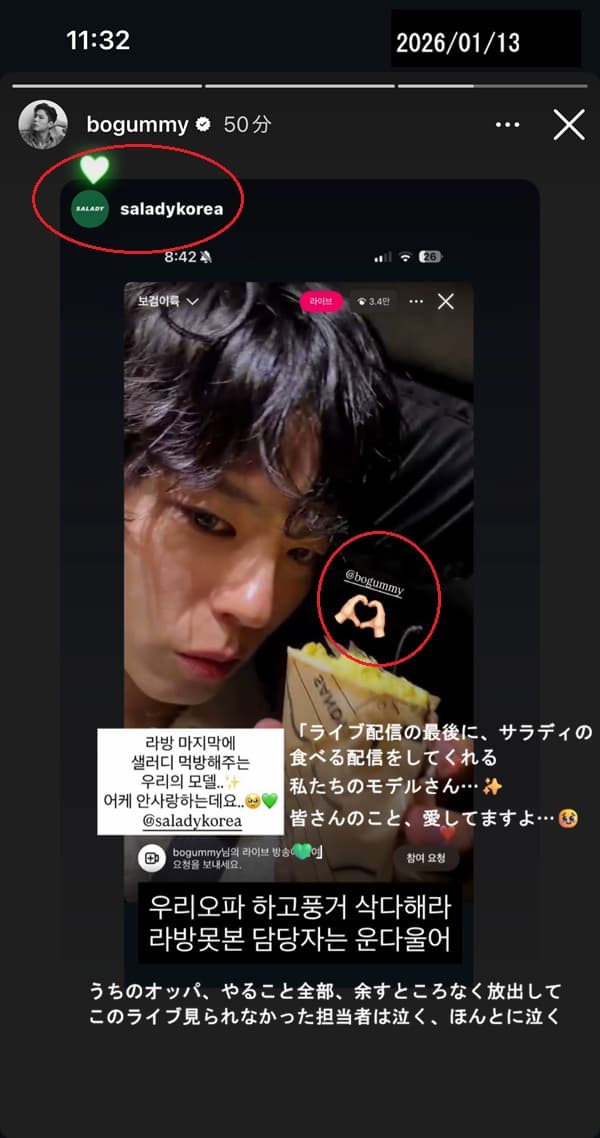Open bogummy's profile picture

point(43,125)
